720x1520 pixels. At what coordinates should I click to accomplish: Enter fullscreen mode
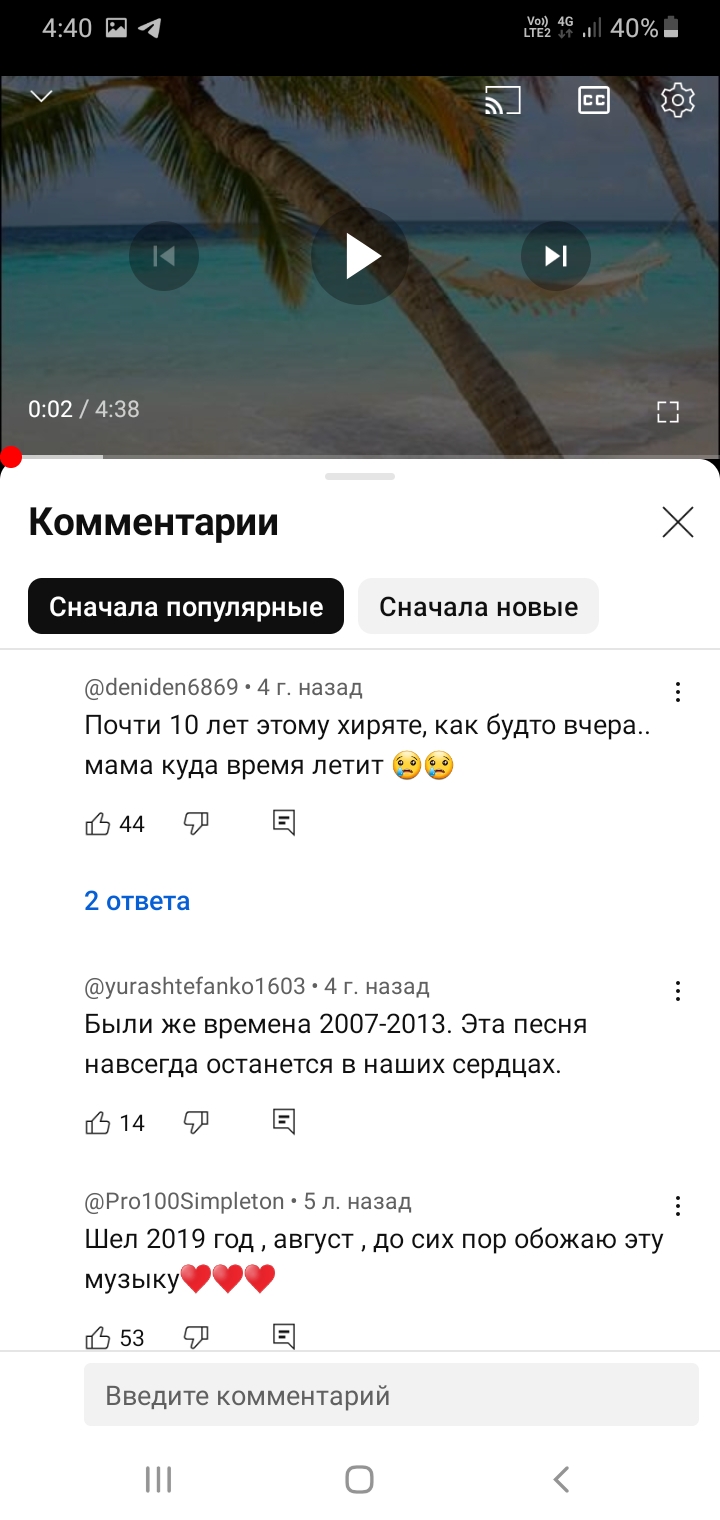tap(668, 411)
